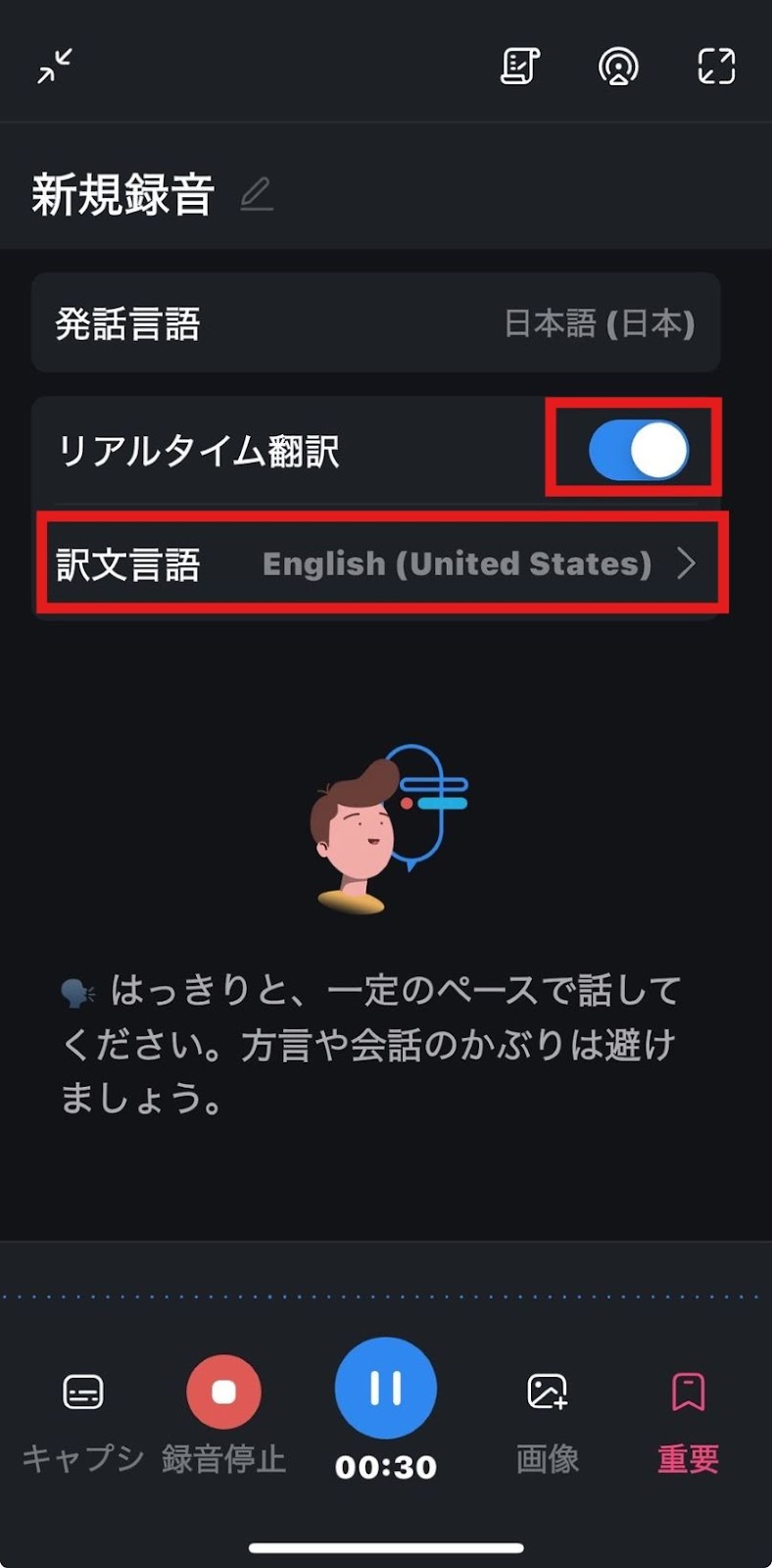Open the 発話言語 language setting
The width and height of the screenshot is (772, 1568).
(x=376, y=323)
